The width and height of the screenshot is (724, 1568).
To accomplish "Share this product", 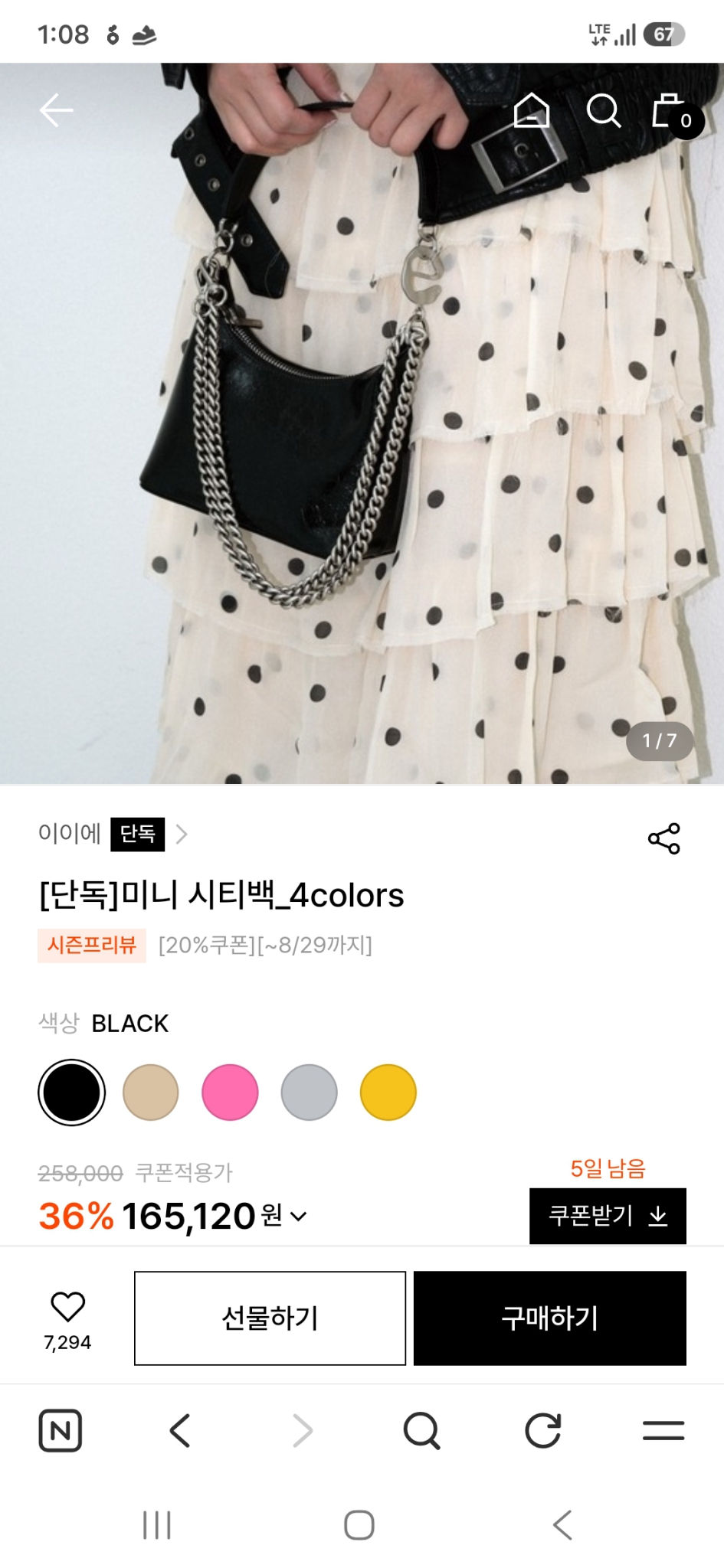I will 664,838.
